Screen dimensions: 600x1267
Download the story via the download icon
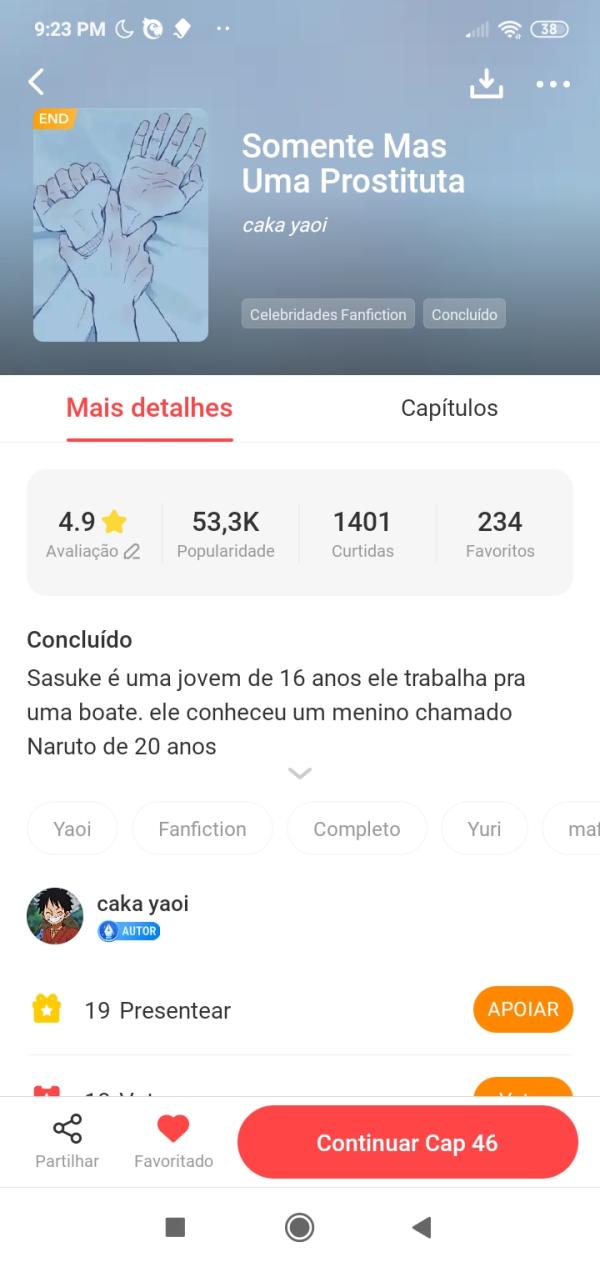coord(486,84)
